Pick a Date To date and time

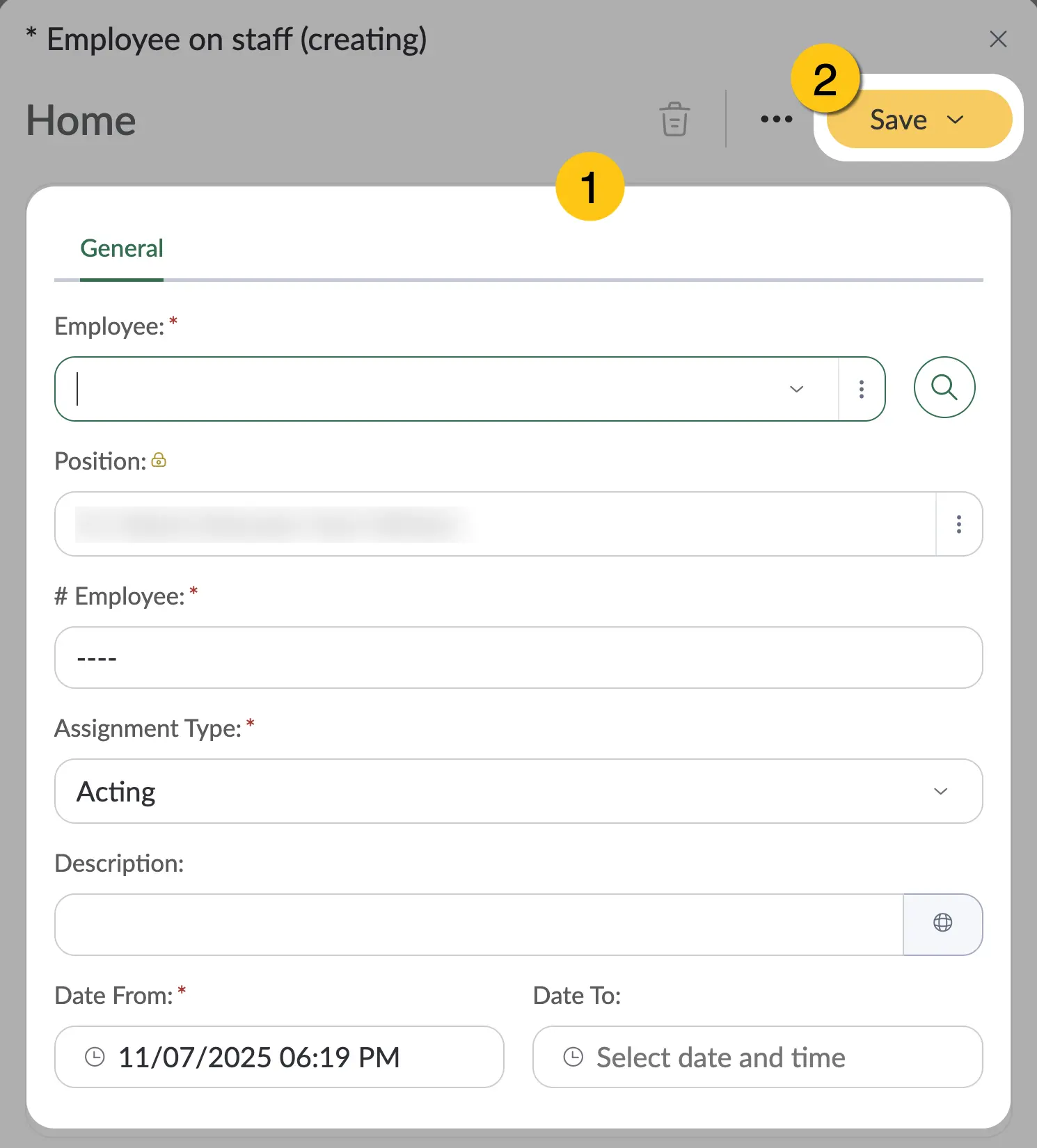[757, 1057]
